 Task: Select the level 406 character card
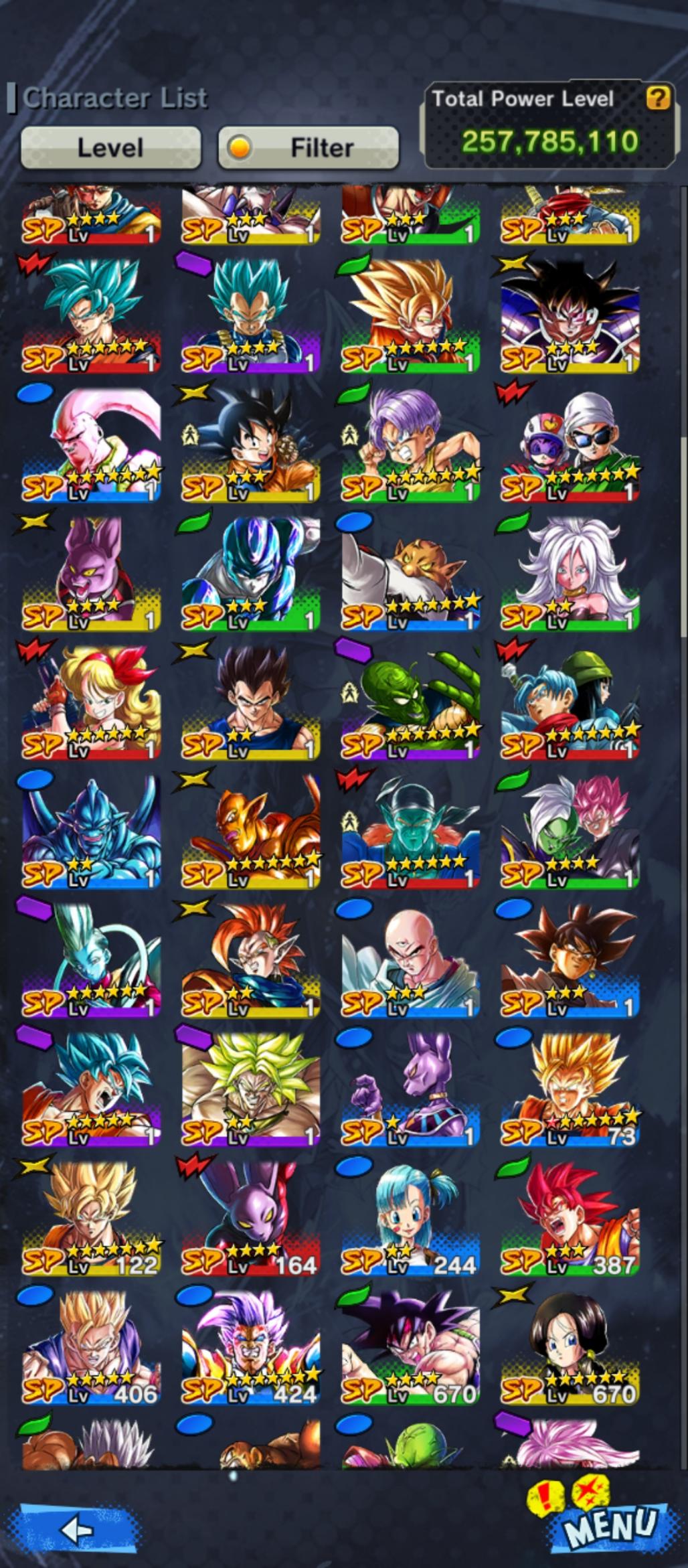(x=91, y=1347)
